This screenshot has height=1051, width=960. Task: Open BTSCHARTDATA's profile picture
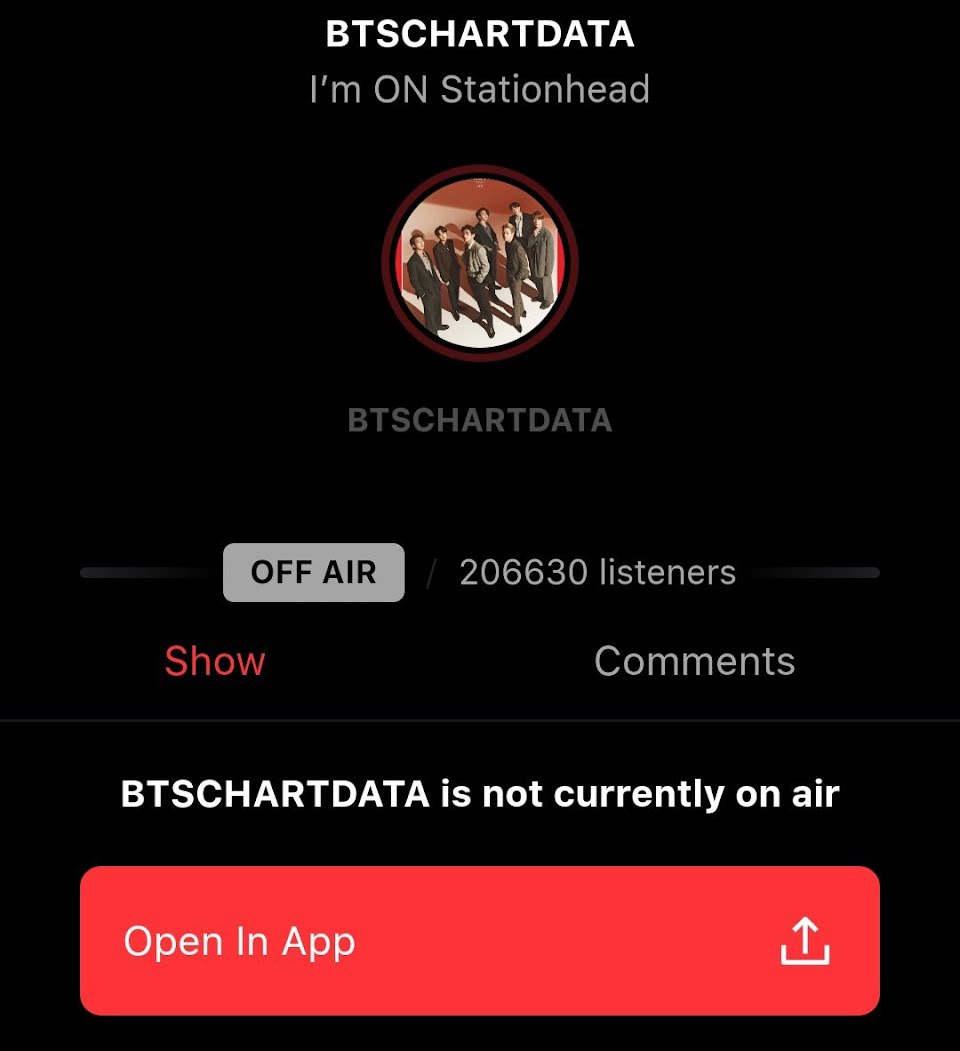(x=480, y=262)
